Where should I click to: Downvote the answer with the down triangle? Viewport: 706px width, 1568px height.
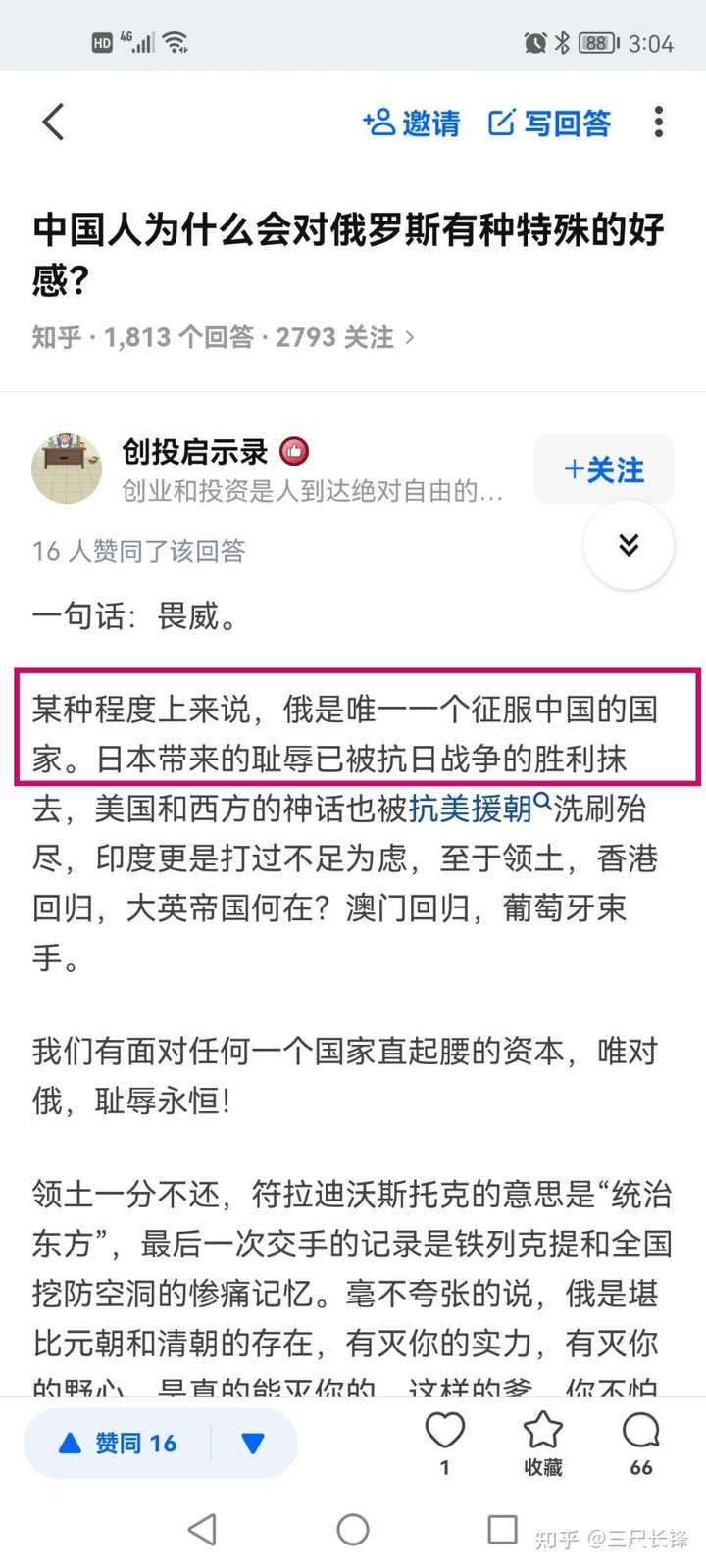click(253, 1443)
